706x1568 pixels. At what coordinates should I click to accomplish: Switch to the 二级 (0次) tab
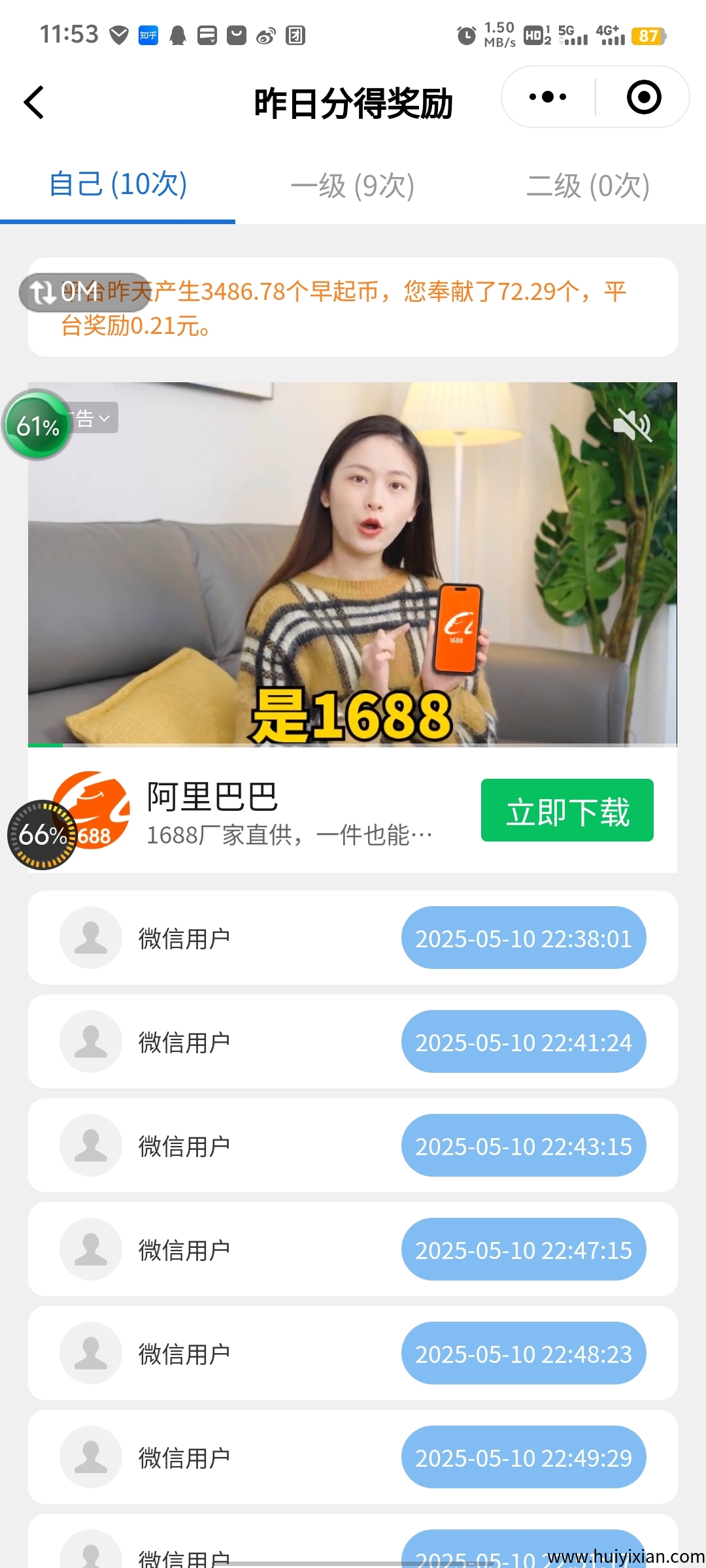588,186
